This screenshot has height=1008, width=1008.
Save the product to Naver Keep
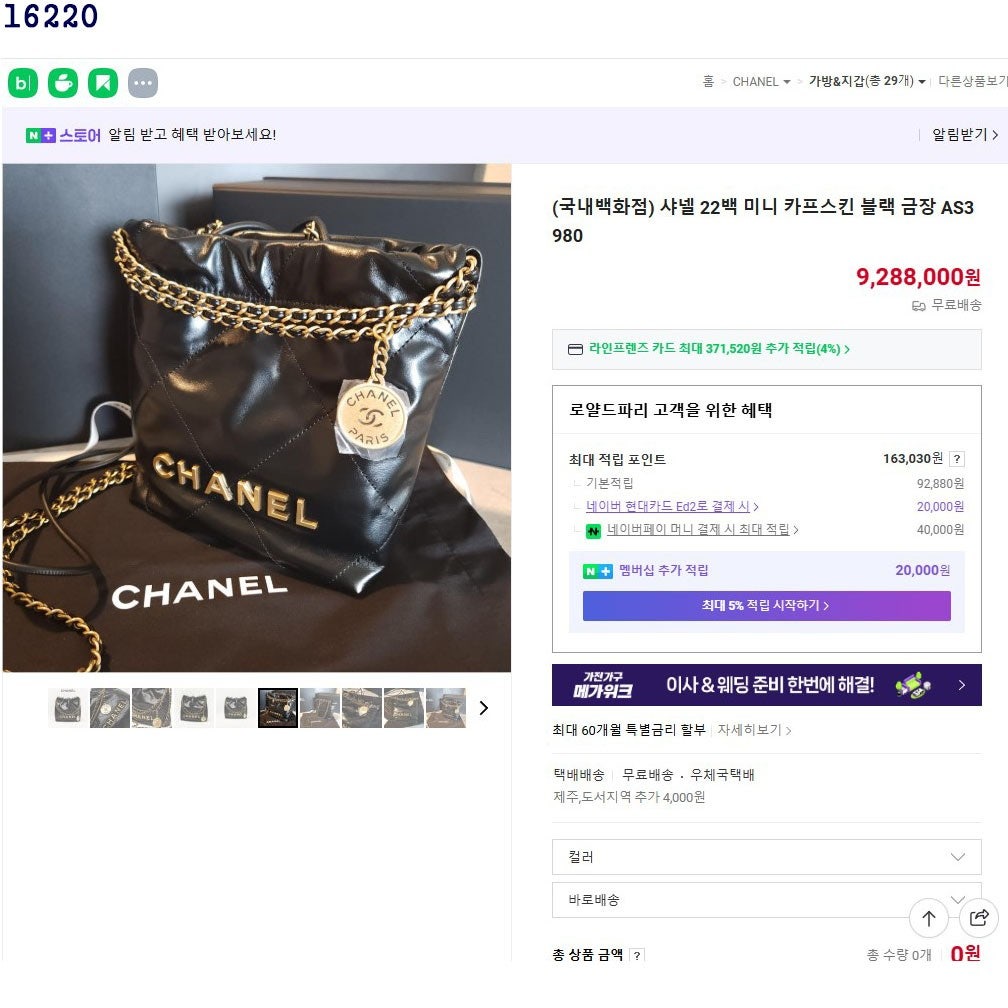(x=103, y=83)
